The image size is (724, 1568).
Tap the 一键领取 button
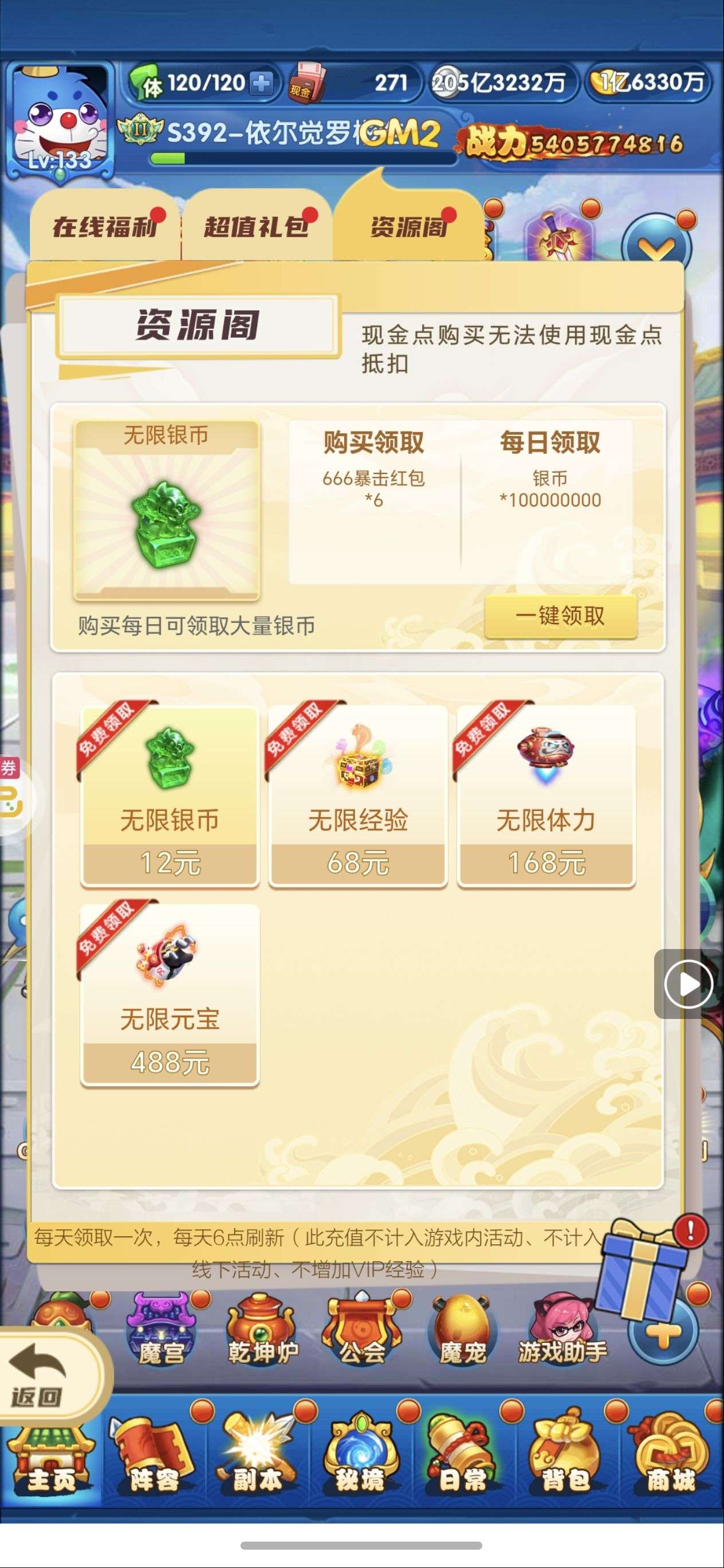[x=560, y=616]
